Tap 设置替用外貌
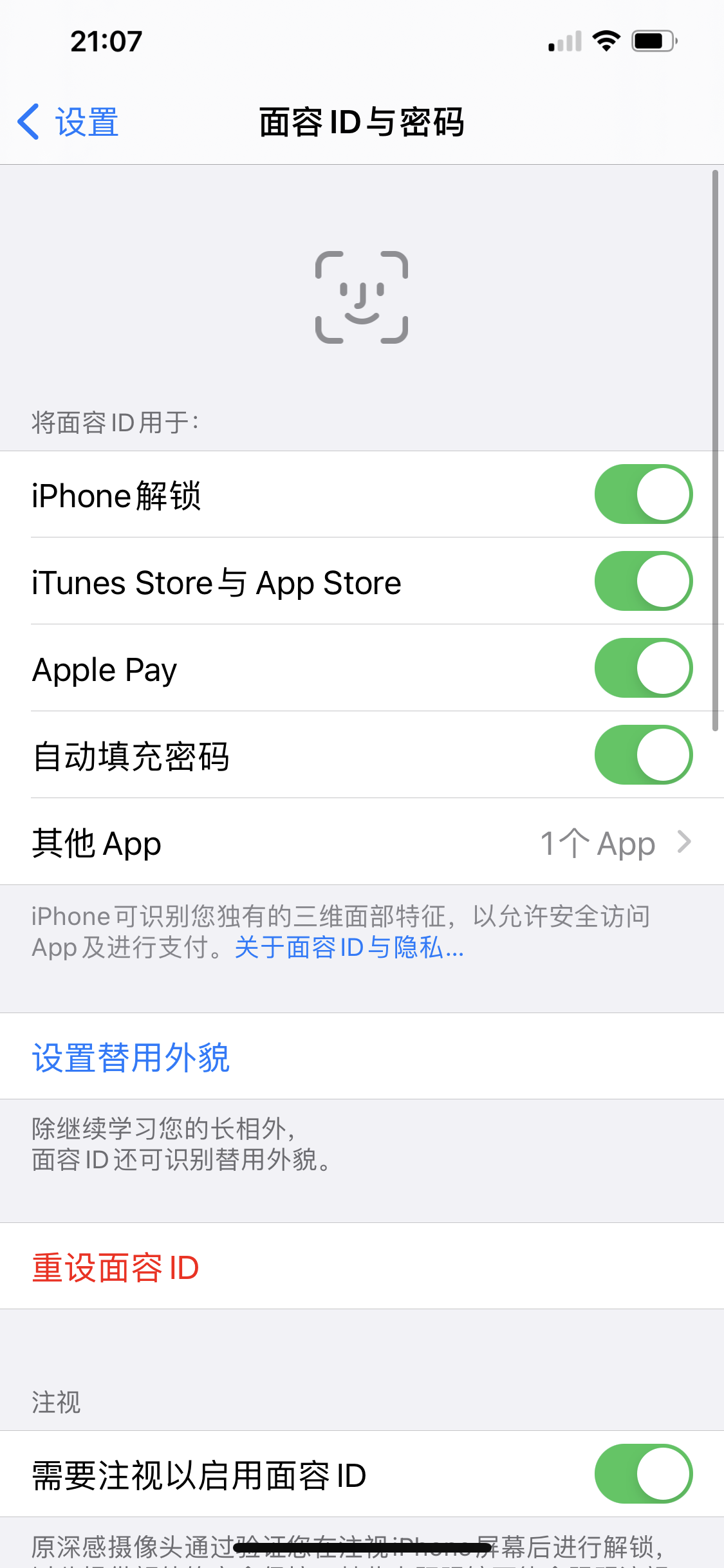This screenshot has width=724, height=1568. [x=131, y=1057]
